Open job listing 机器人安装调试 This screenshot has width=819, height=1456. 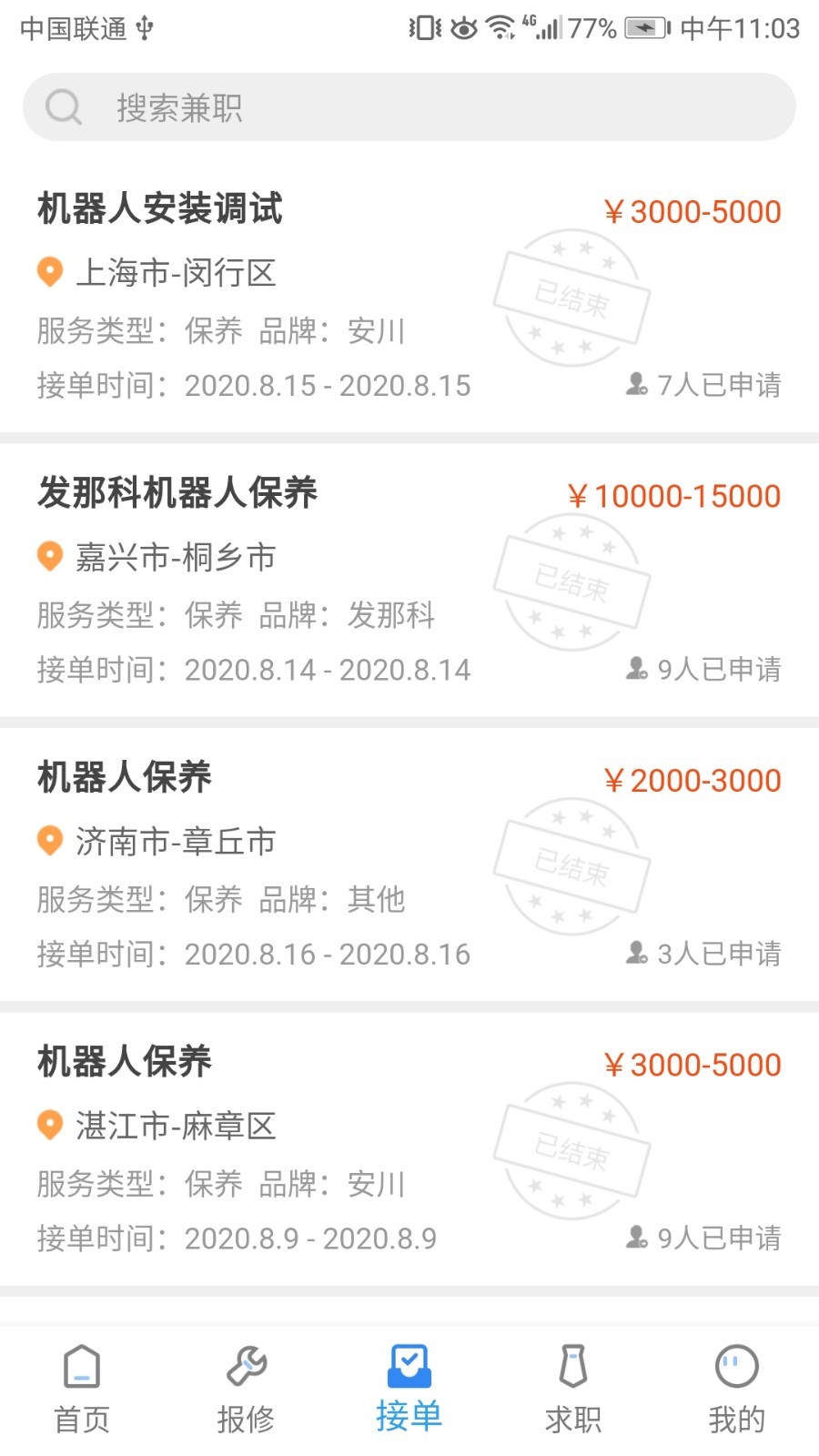pyautogui.click(x=160, y=211)
